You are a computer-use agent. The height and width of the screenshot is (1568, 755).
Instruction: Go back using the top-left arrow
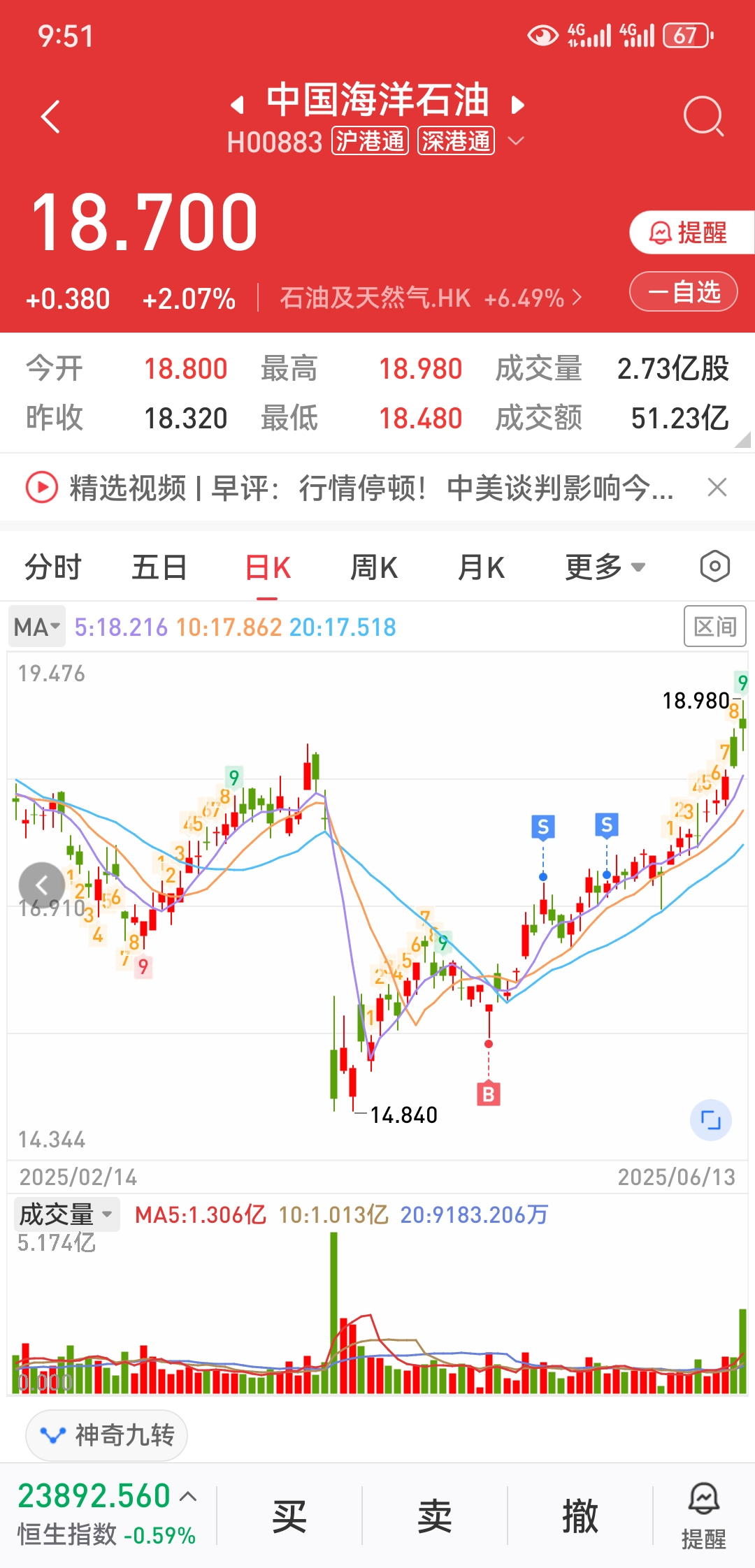(x=50, y=116)
